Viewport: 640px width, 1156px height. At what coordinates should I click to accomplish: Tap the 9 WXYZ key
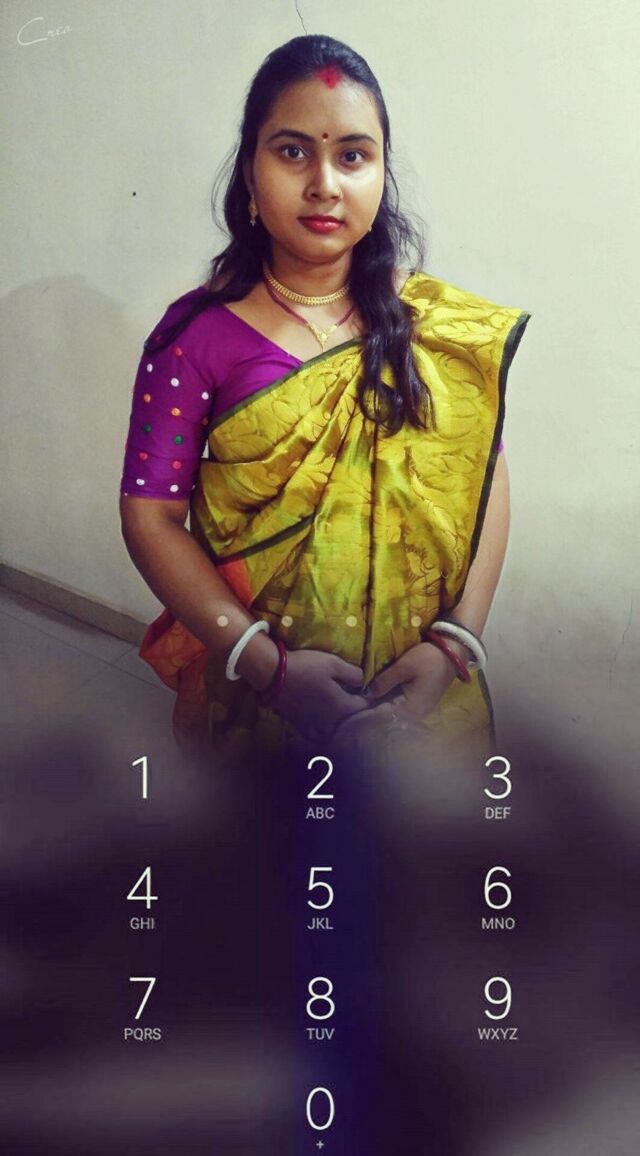pyautogui.click(x=497, y=1008)
